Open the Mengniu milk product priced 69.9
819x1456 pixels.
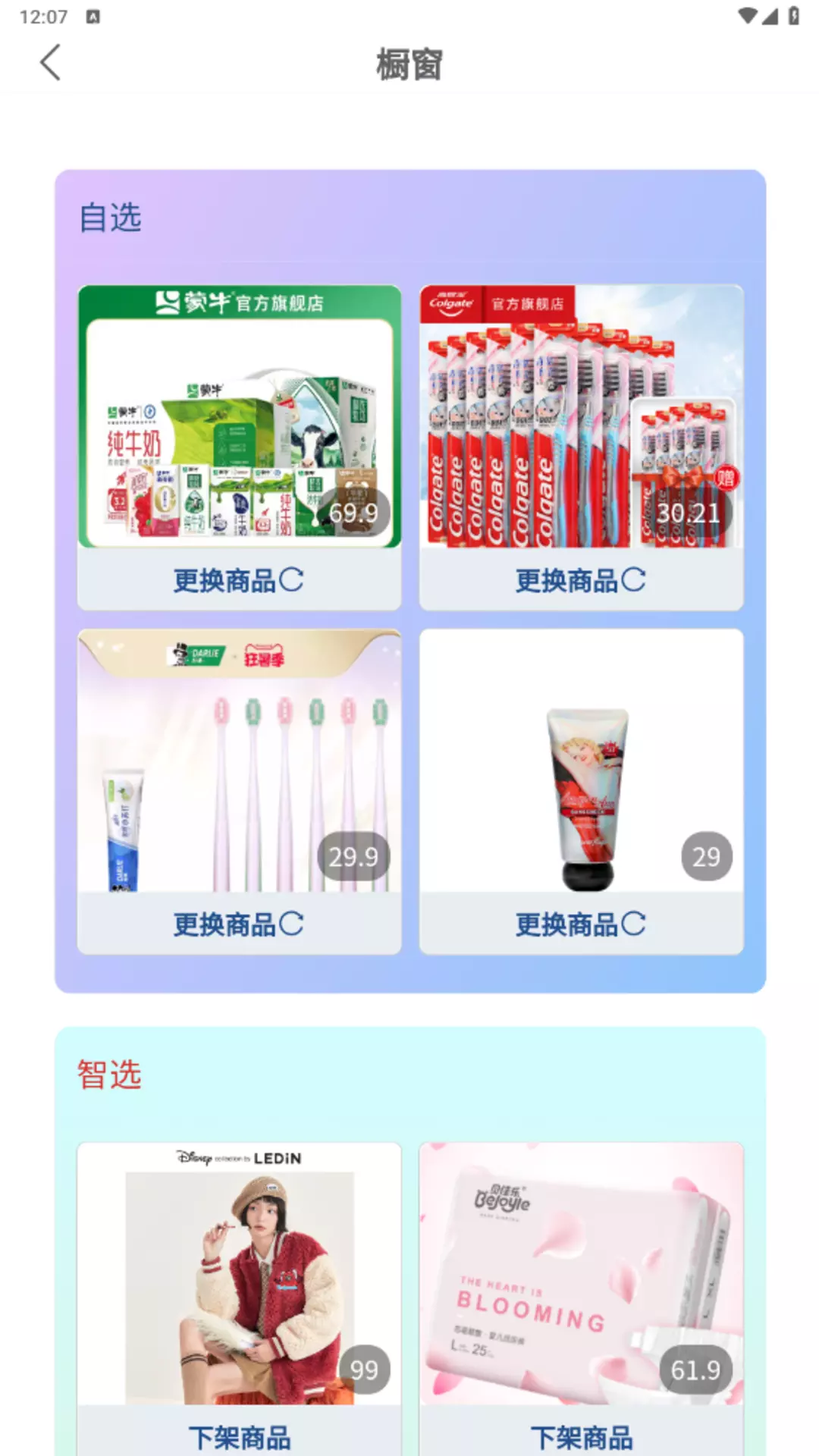click(239, 416)
